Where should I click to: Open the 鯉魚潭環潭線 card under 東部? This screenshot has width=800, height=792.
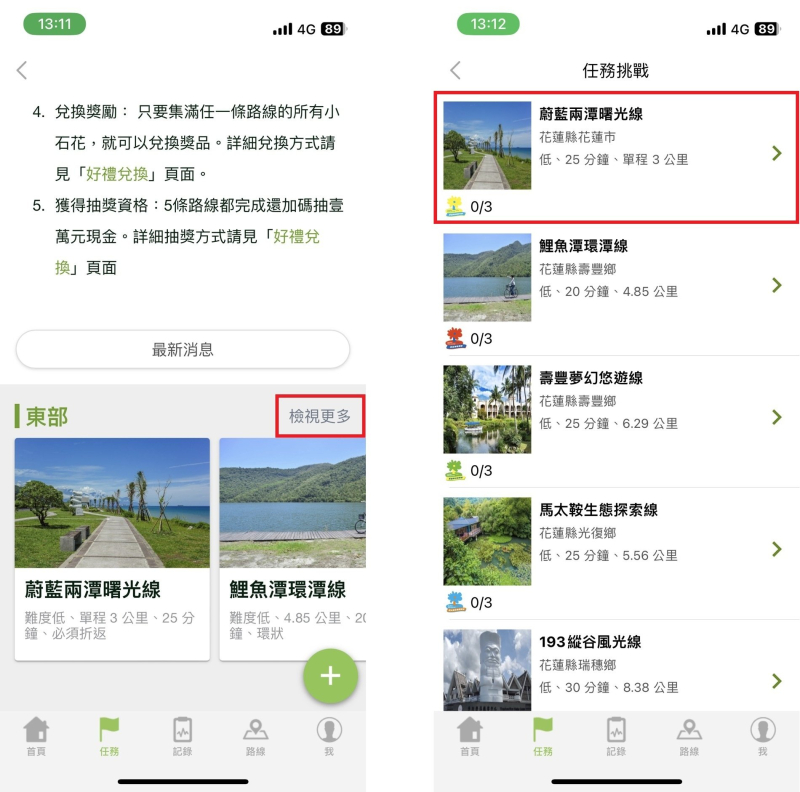[x=292, y=548]
